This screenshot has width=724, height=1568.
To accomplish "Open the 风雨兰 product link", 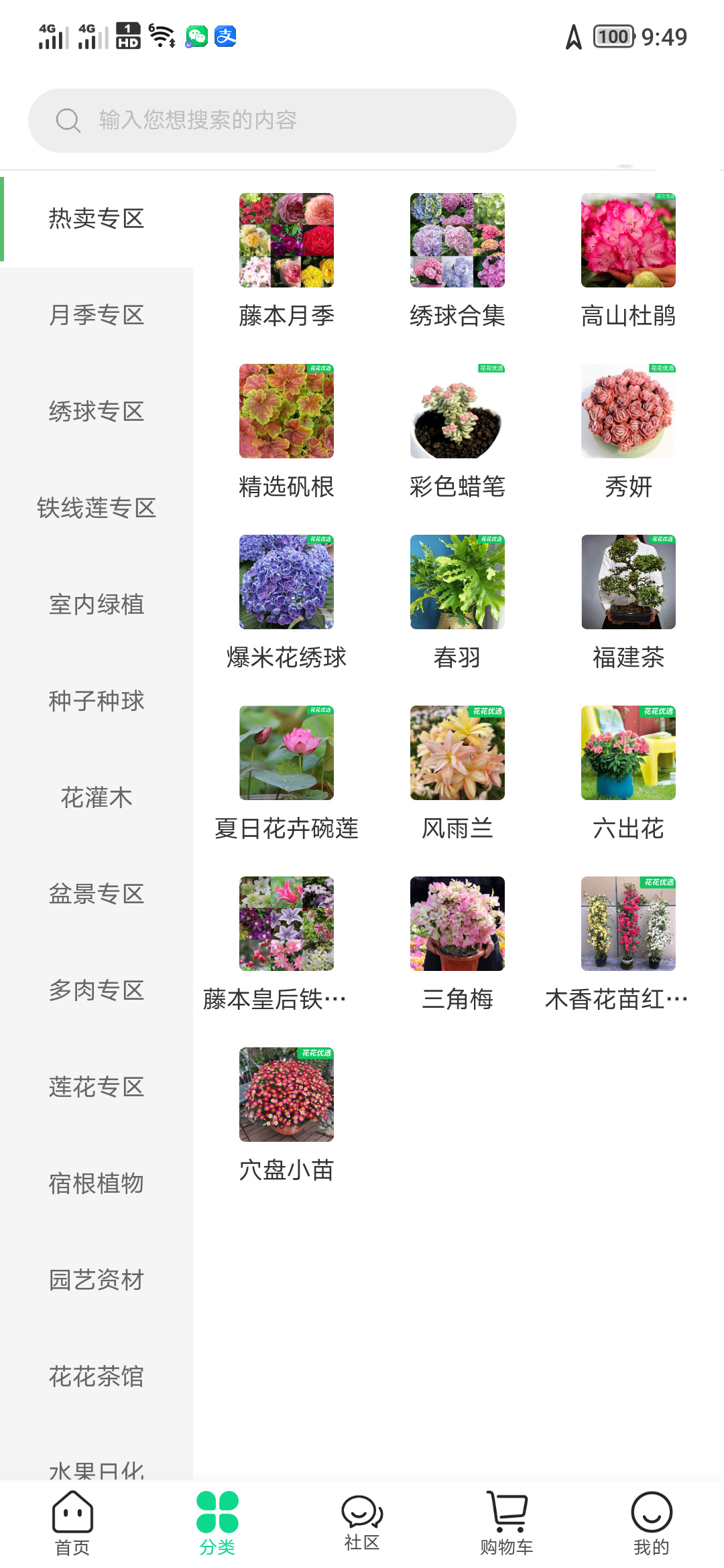I will point(457,753).
